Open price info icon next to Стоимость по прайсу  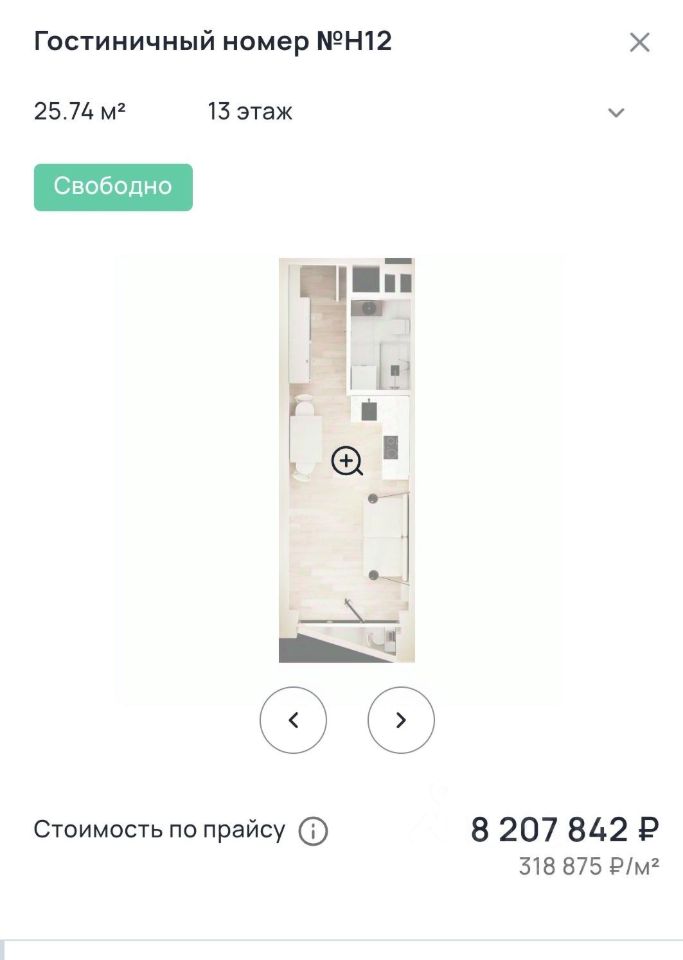pos(313,831)
